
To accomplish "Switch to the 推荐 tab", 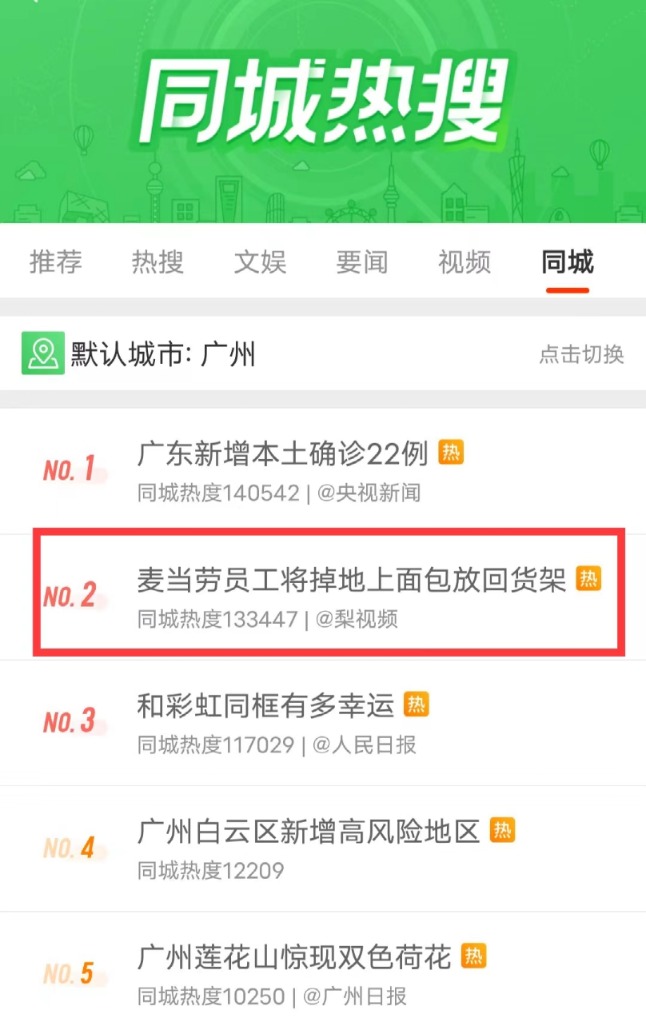I will tap(56, 262).
